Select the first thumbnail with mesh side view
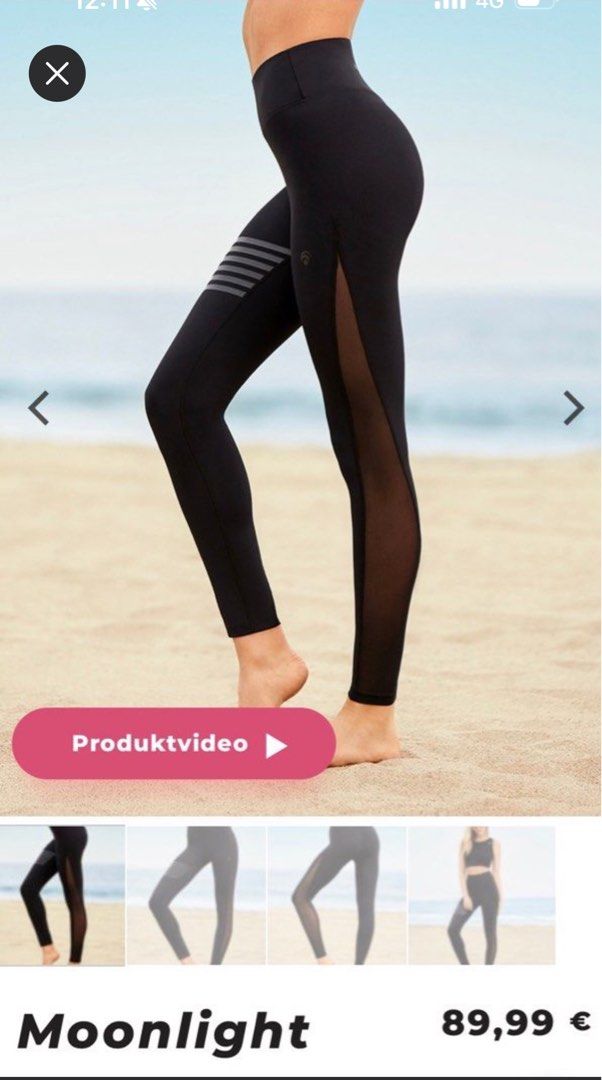602x1080 pixels. 62,895
